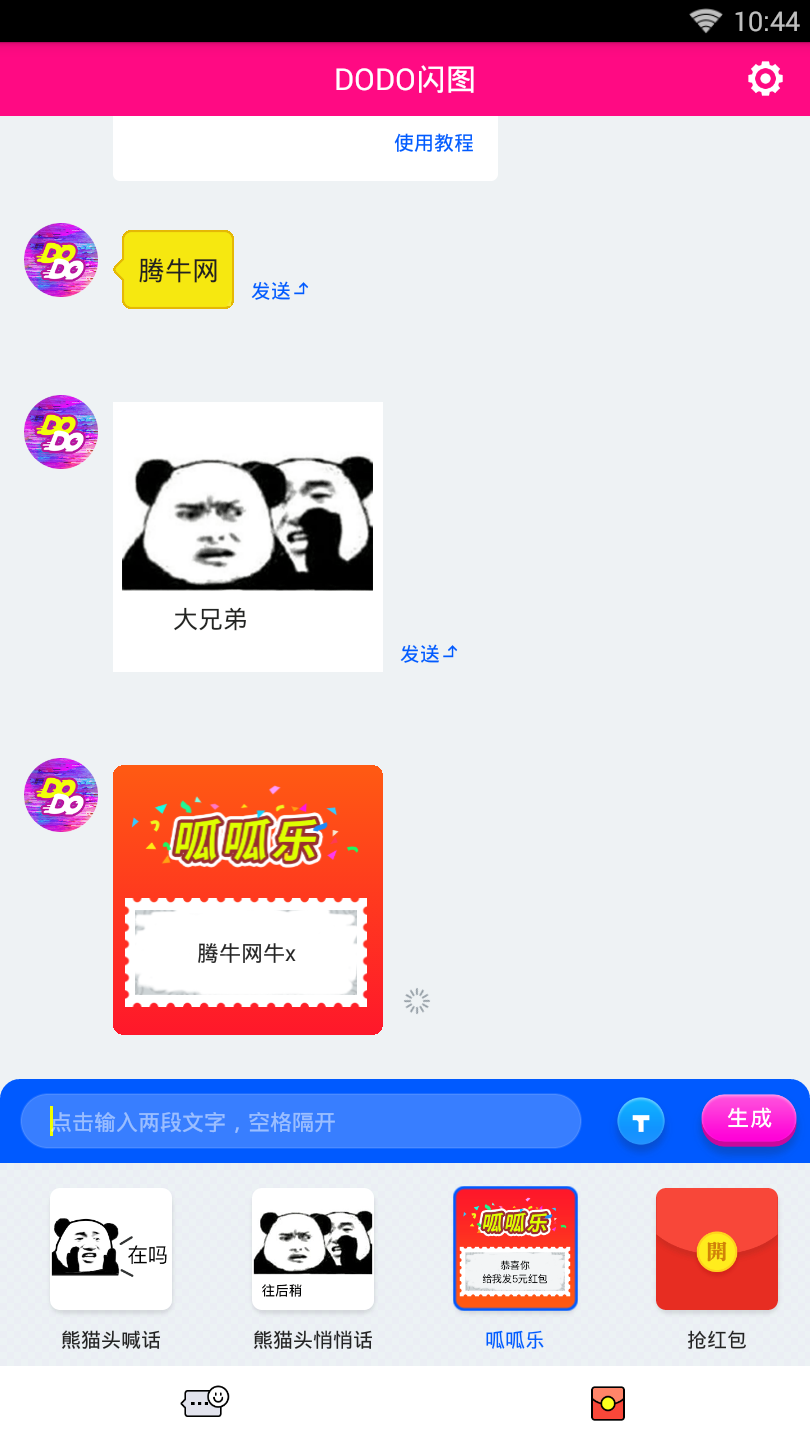Open the generated 呱呱乐 scratch card image
Image resolution: width=810 pixels, height=1440 pixels.
(x=248, y=900)
